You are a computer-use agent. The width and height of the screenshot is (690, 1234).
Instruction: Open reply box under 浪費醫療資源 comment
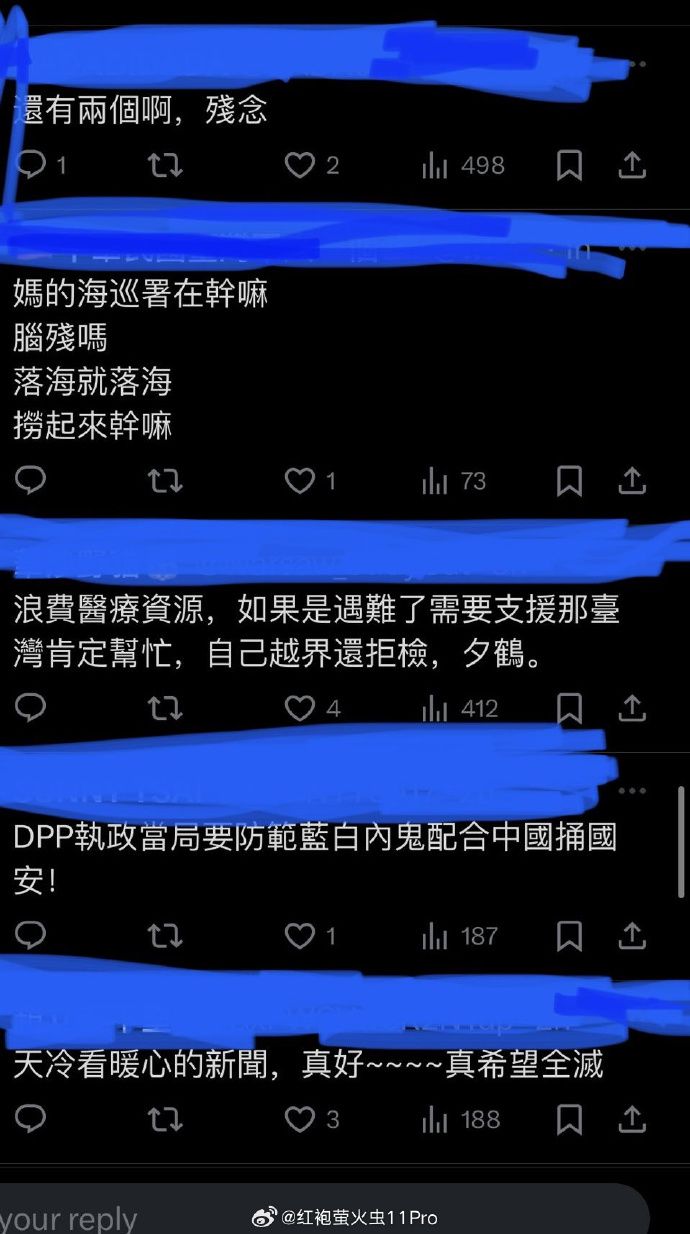[x=31, y=709]
